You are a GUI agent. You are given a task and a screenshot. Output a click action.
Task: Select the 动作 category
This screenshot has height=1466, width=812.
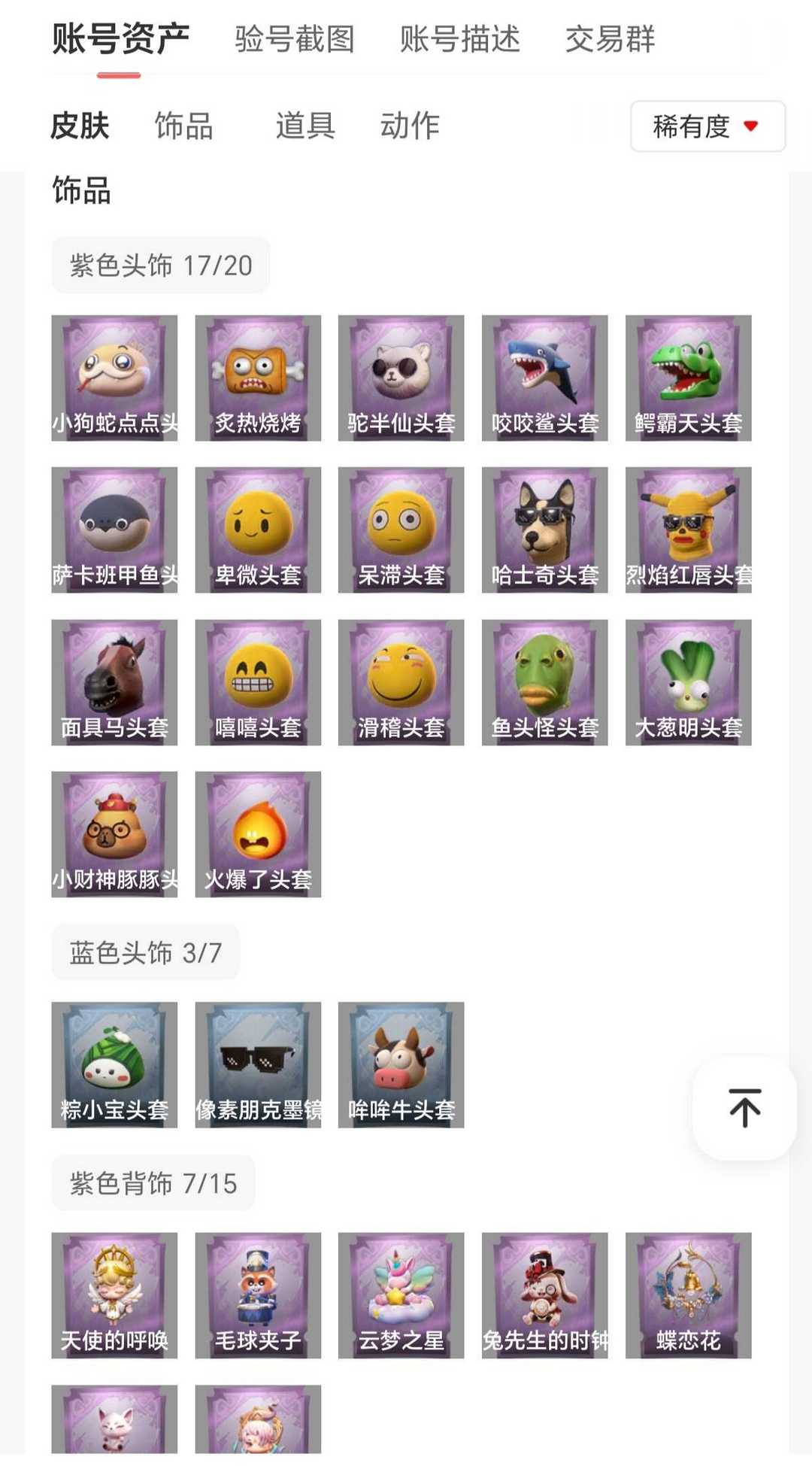(410, 125)
